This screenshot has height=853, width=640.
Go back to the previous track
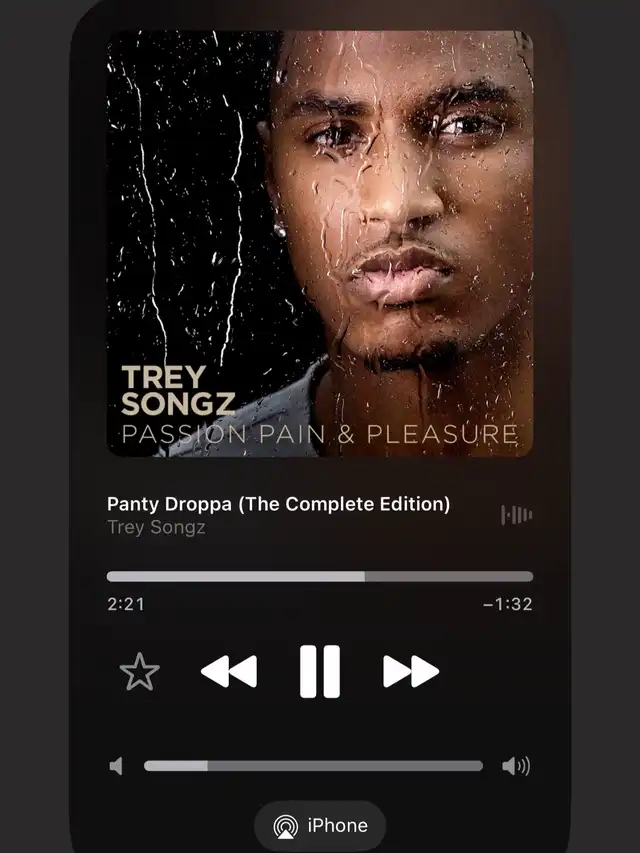229,671
